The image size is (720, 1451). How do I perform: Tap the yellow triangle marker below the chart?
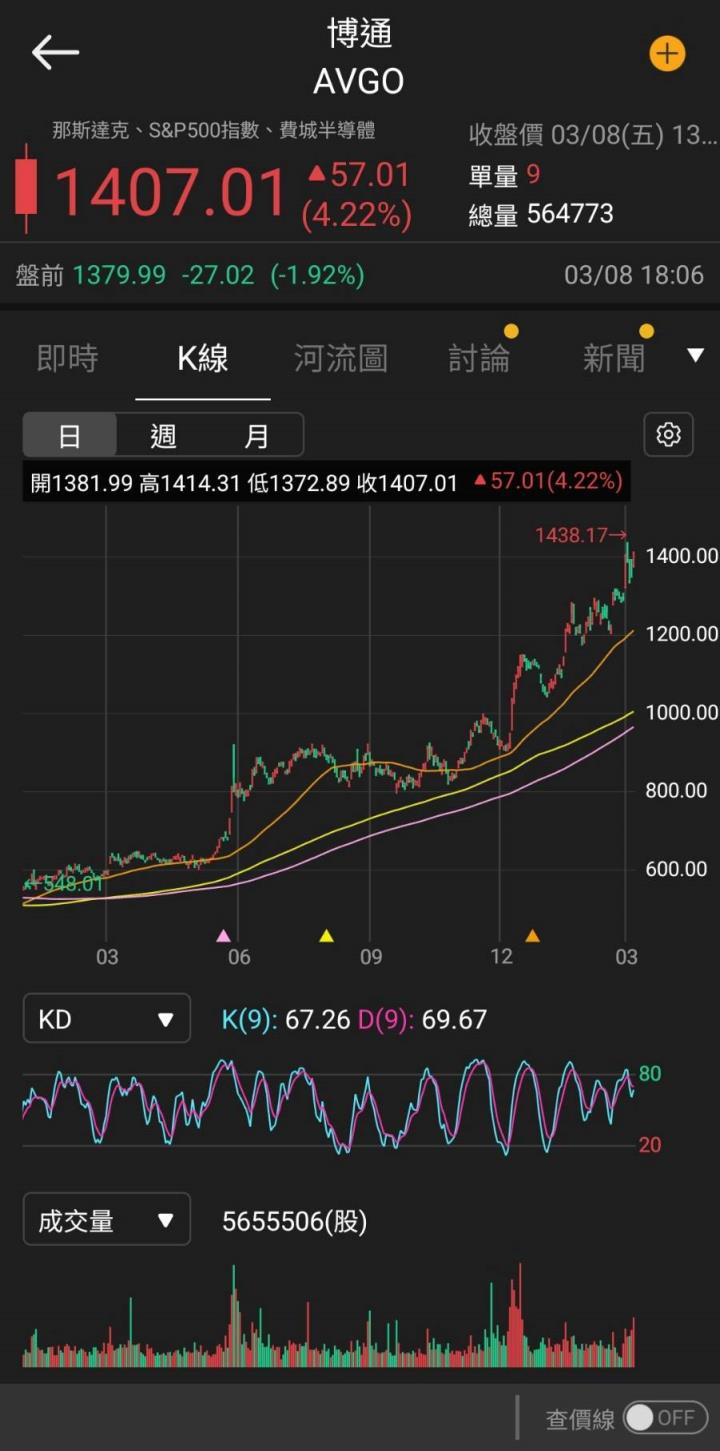(x=327, y=935)
